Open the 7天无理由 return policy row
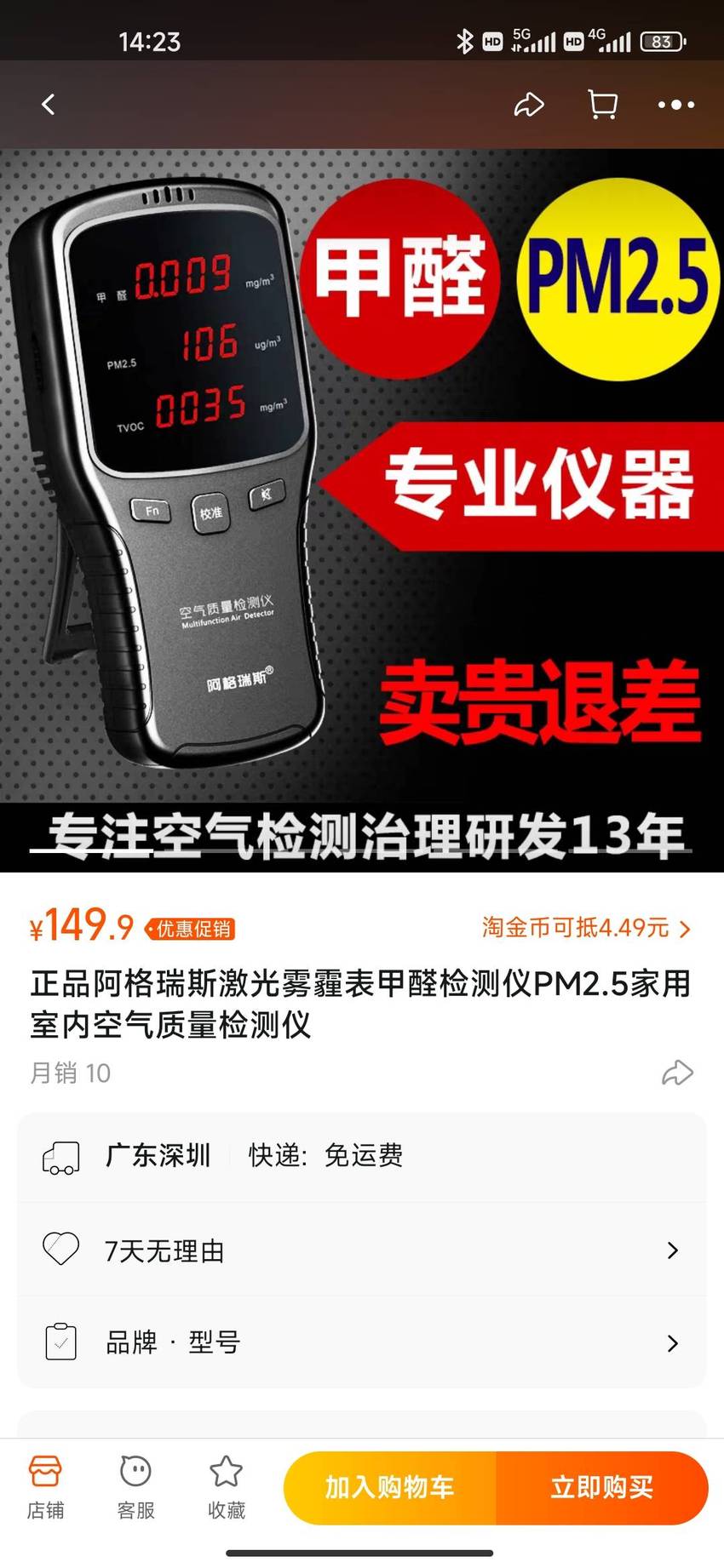The width and height of the screenshot is (724, 1568). (x=362, y=1250)
